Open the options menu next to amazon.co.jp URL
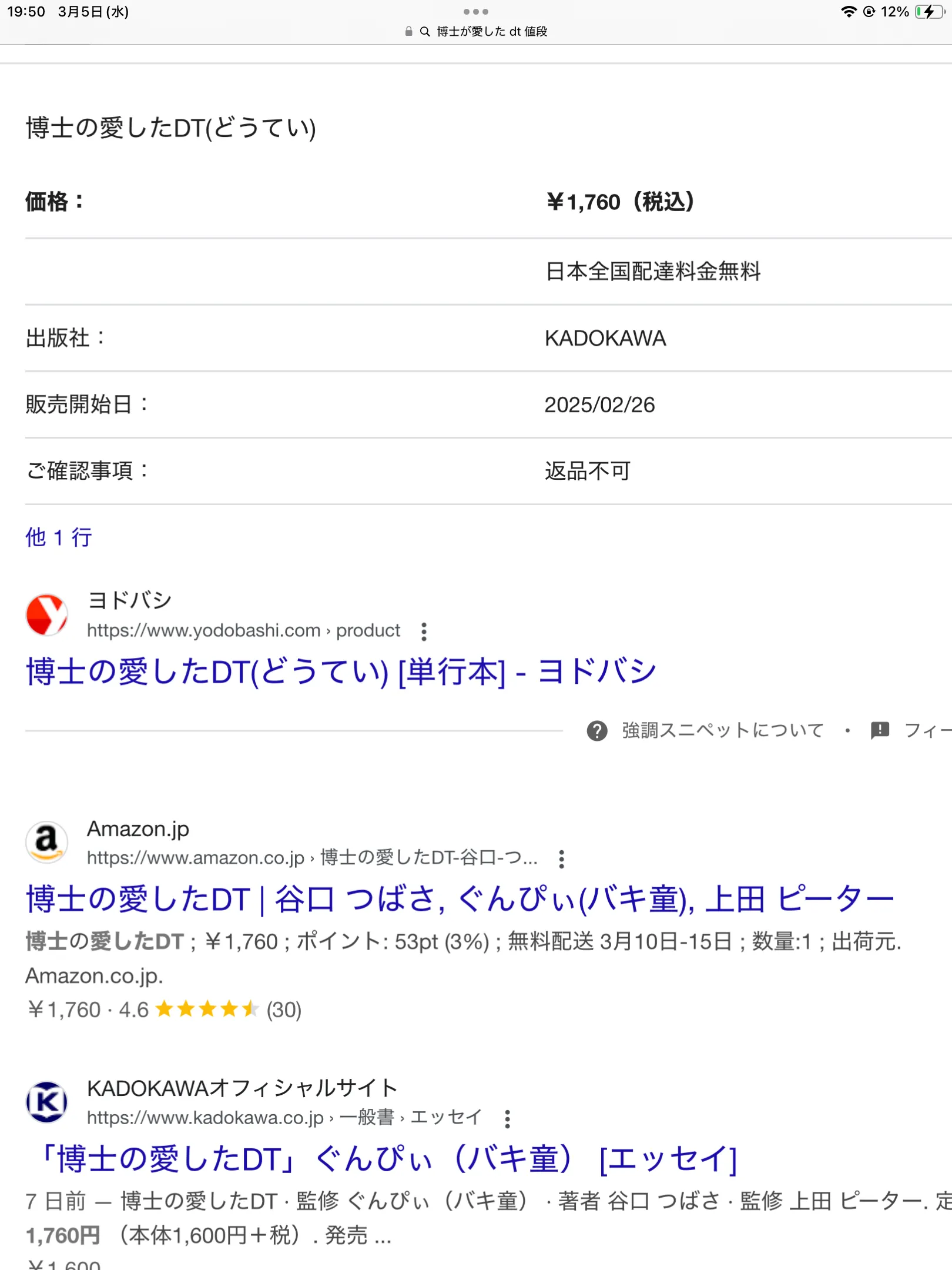Image resolution: width=952 pixels, height=1270 pixels. coord(561,859)
